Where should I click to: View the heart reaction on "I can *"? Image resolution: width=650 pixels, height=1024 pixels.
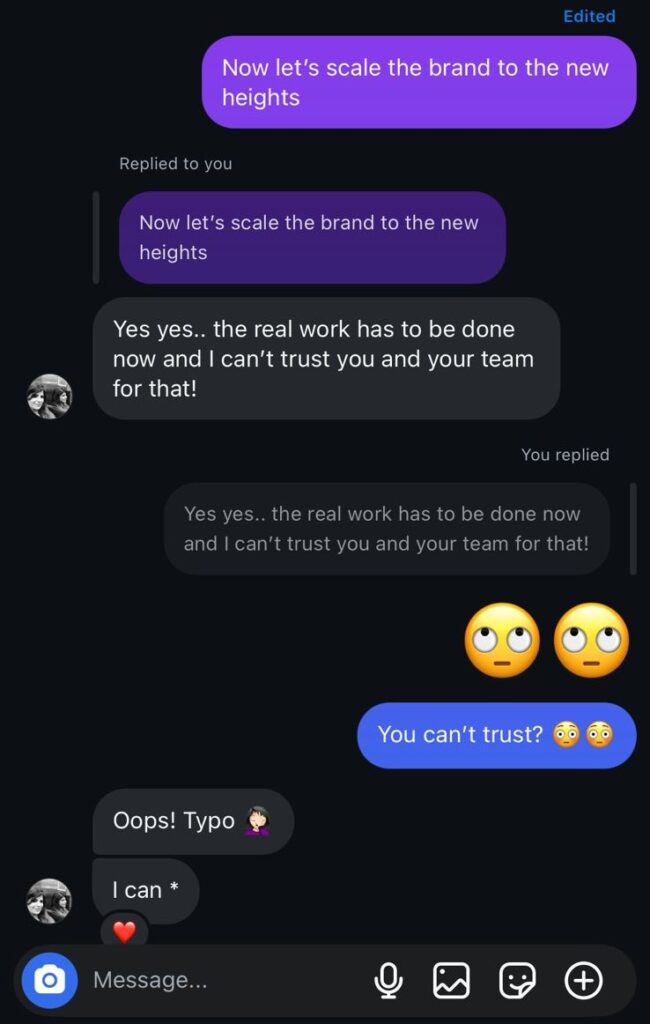(x=124, y=932)
